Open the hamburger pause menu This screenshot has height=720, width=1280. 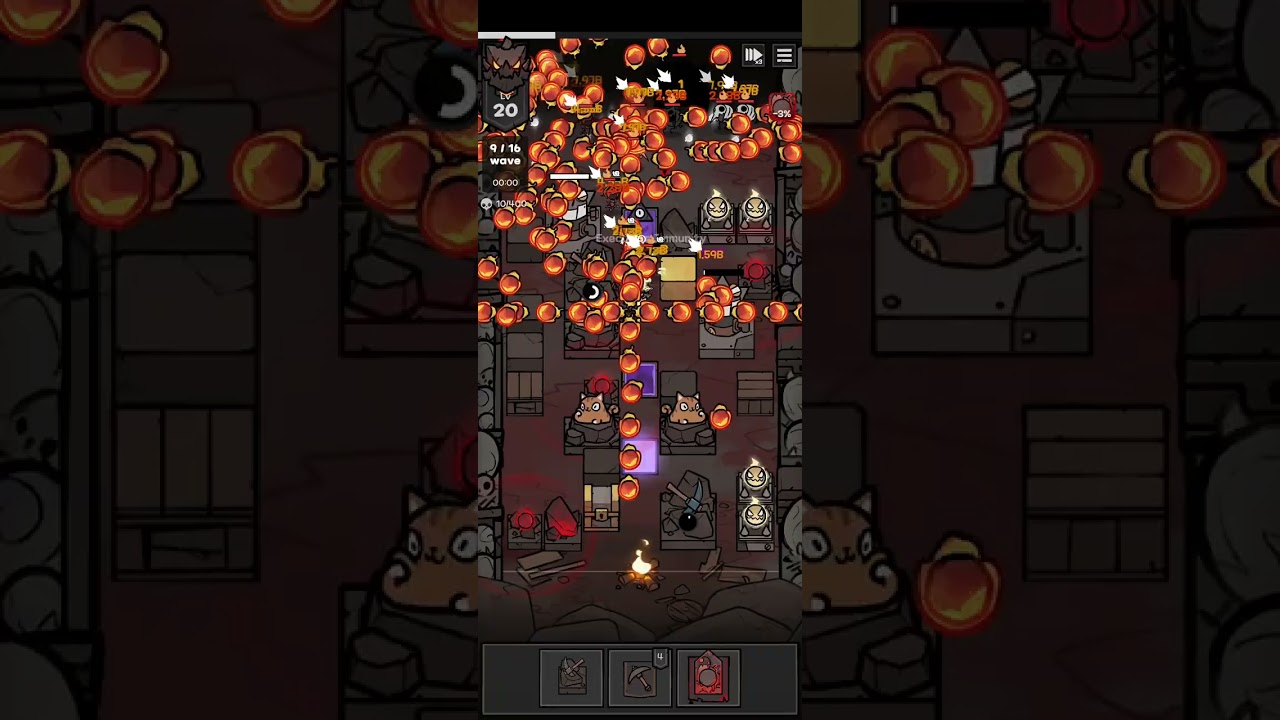point(784,56)
